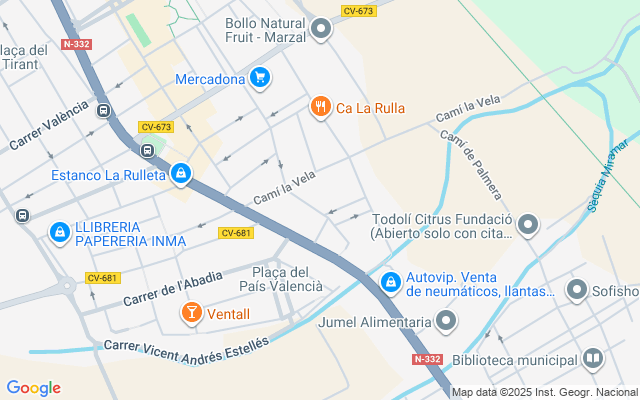Screen dimensions: 640x400
Task: Select the Biblioteca municipal library pin
Action: 593,359
